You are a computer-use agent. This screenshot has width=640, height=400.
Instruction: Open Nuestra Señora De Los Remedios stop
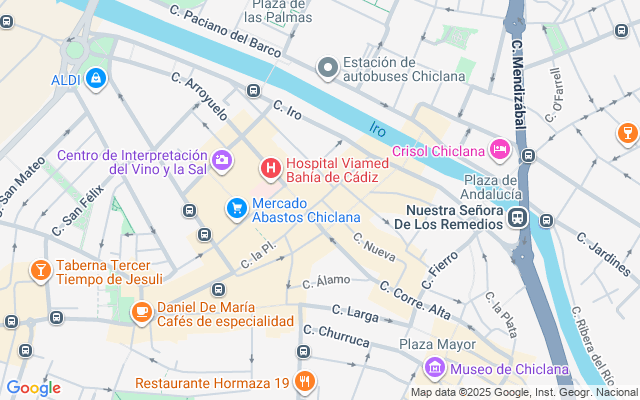pyautogui.click(x=518, y=217)
